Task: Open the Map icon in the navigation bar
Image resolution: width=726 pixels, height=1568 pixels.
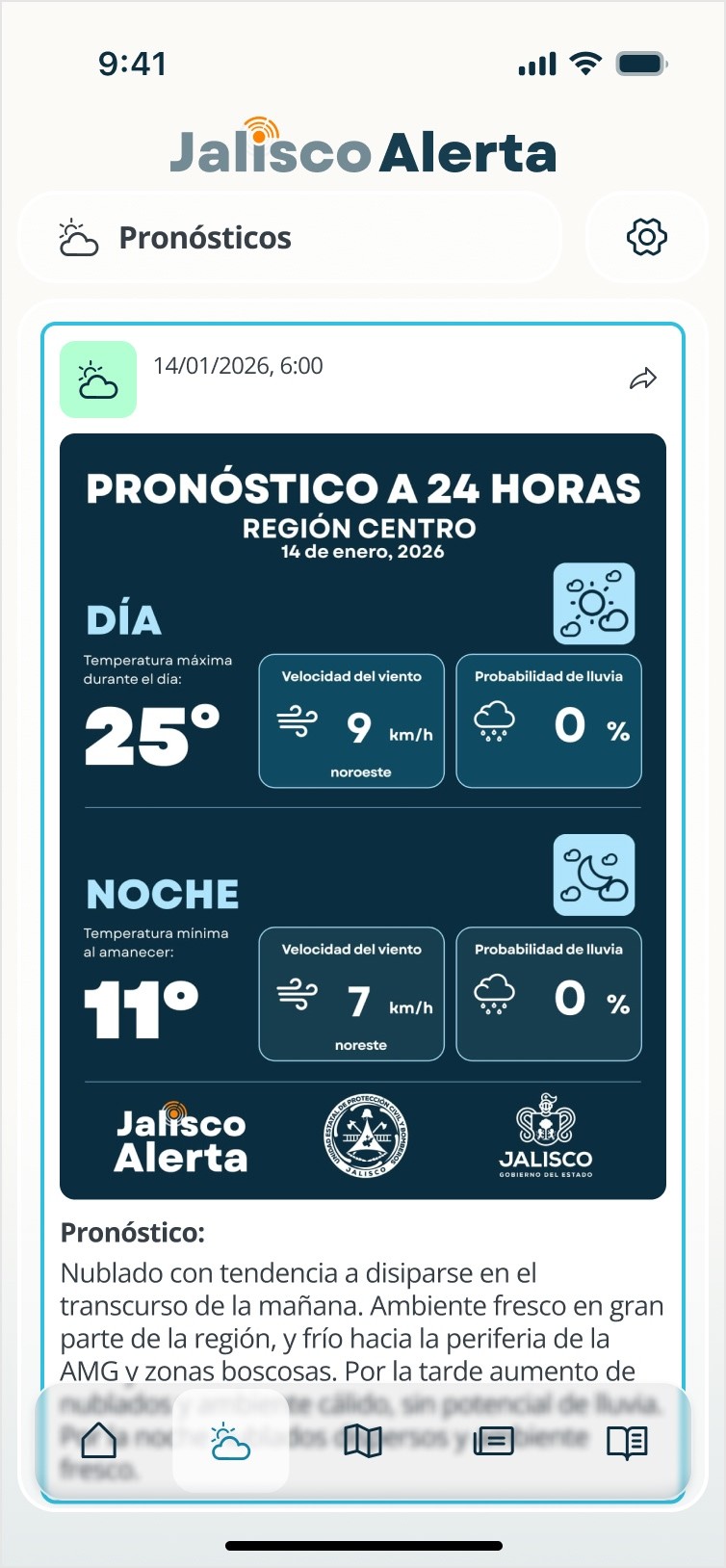Action: [362, 1441]
